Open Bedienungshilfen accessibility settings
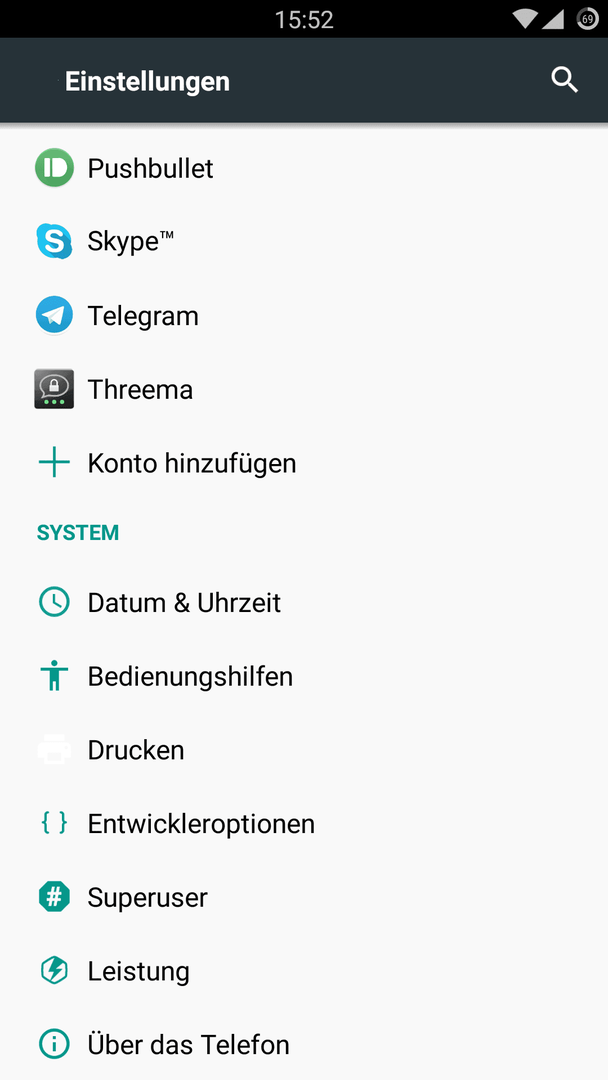The image size is (608, 1080). tap(304, 676)
